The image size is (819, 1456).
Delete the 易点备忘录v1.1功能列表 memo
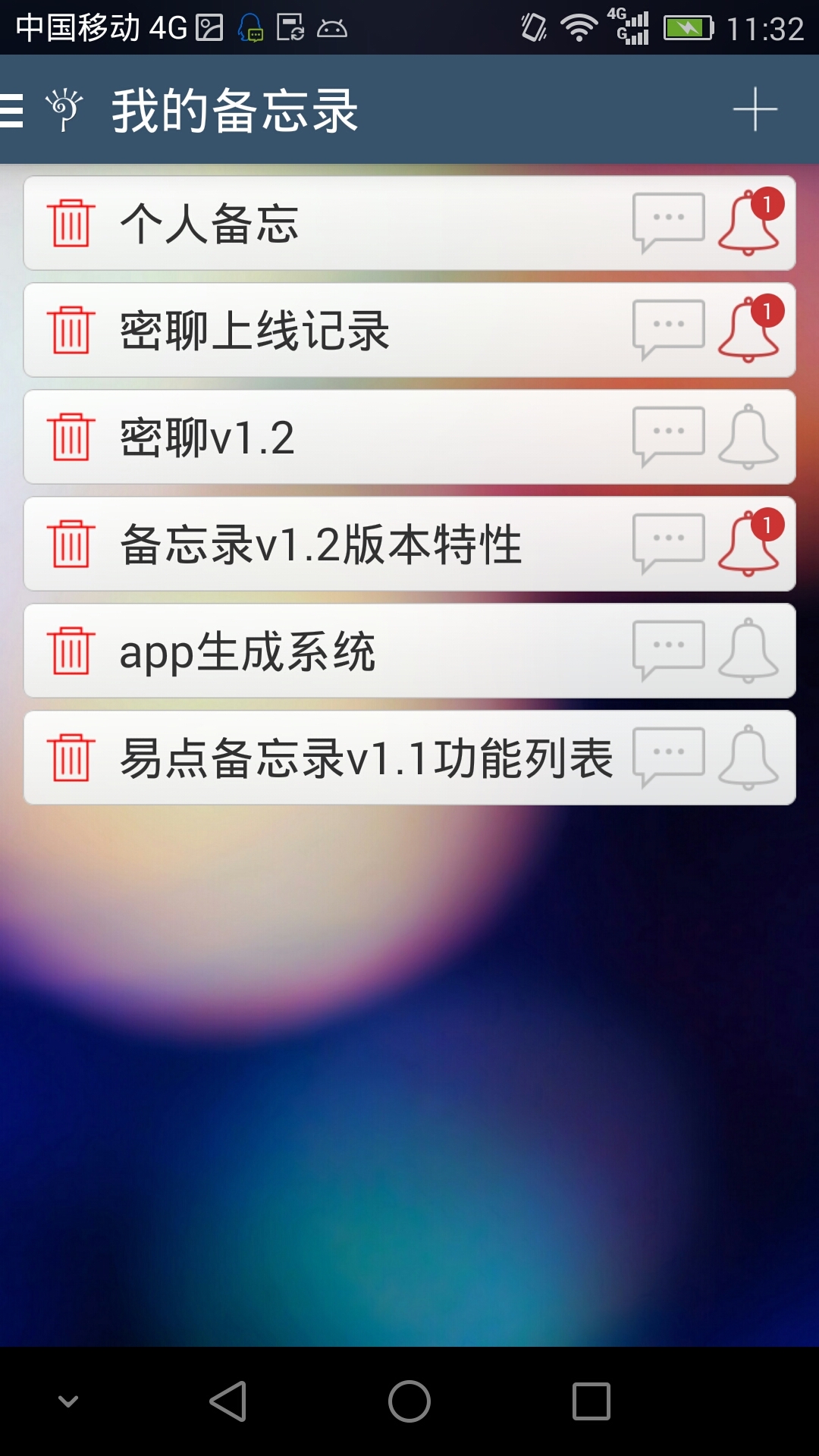tap(71, 758)
